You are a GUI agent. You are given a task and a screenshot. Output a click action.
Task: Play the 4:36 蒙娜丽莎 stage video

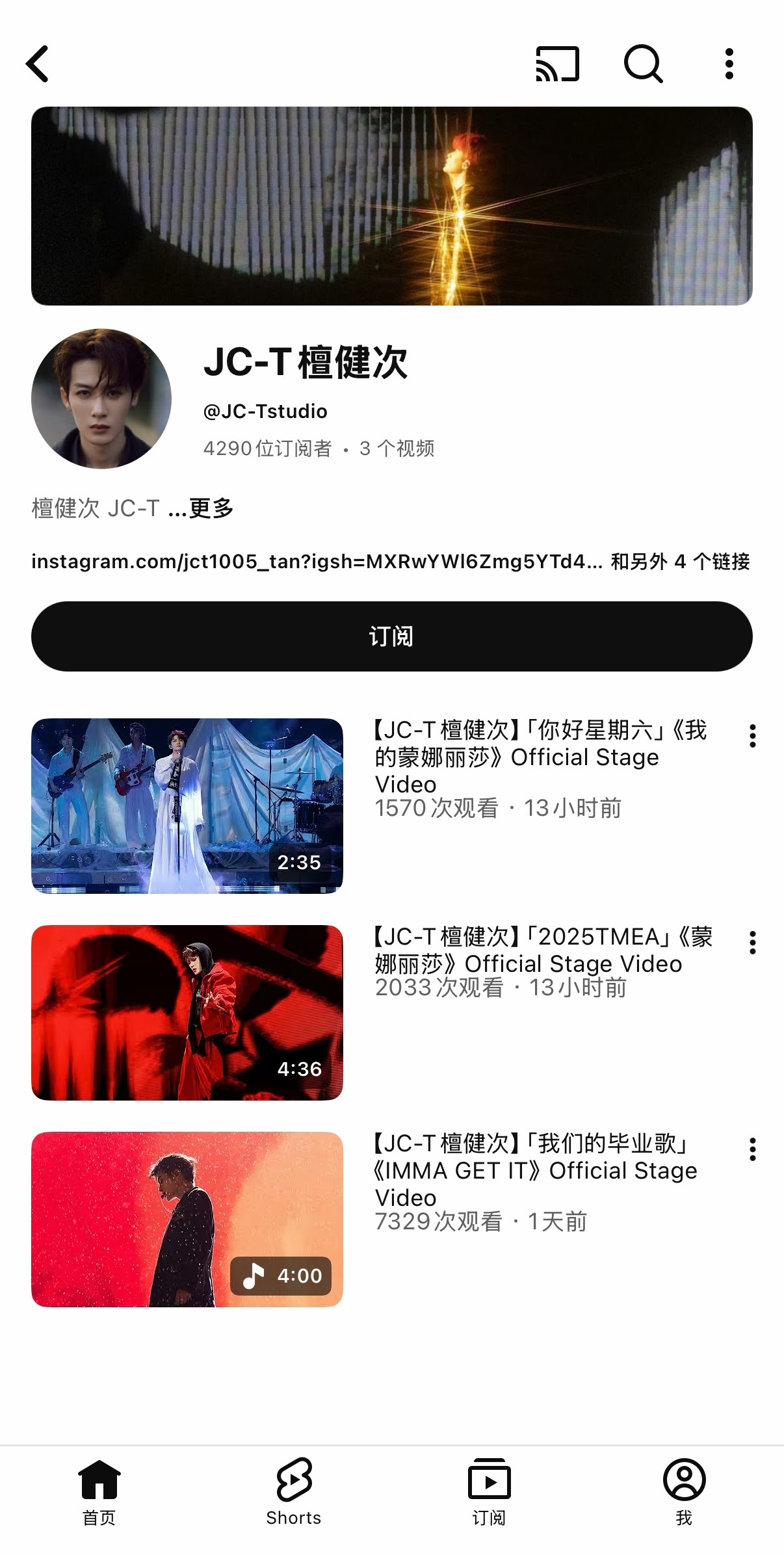pos(188,1010)
